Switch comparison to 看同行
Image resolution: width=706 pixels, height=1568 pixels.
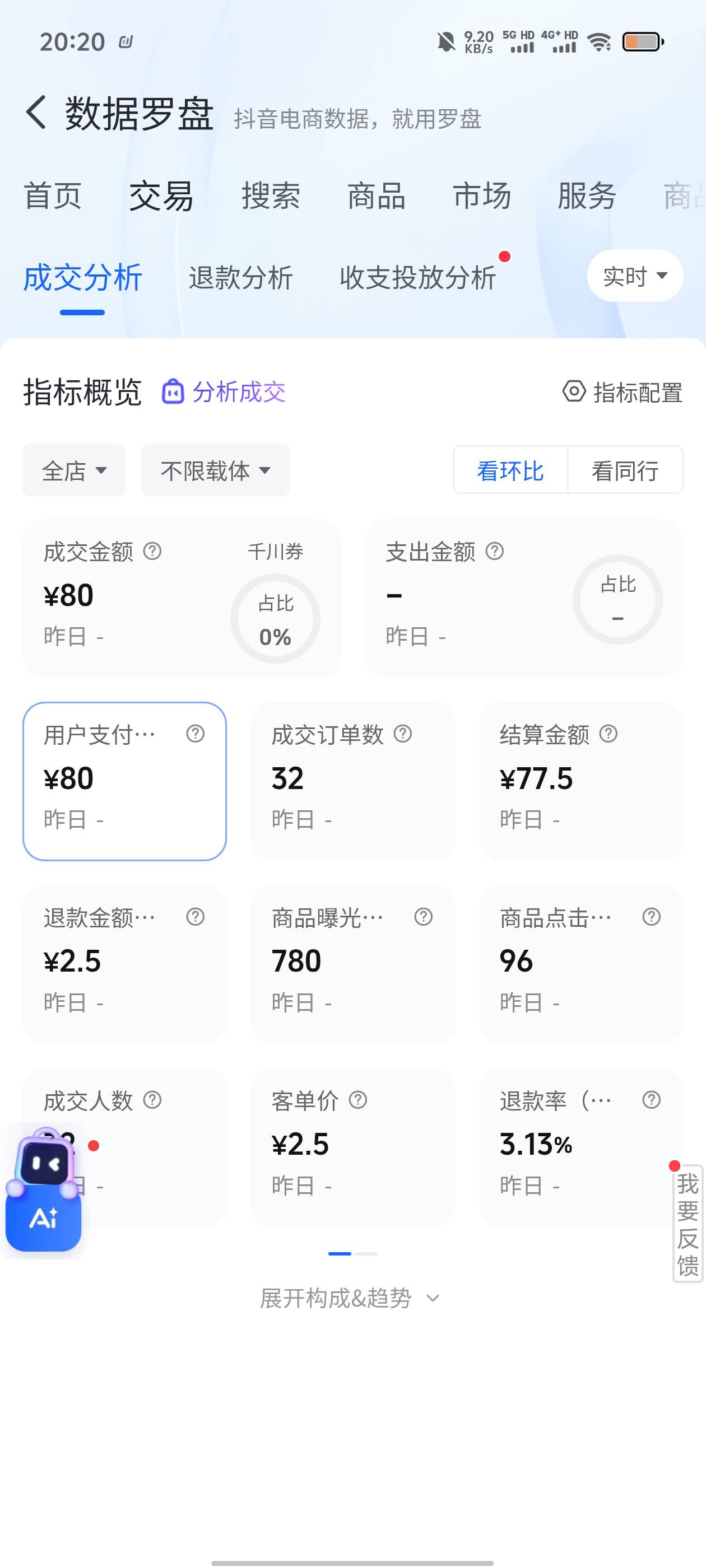[625, 470]
